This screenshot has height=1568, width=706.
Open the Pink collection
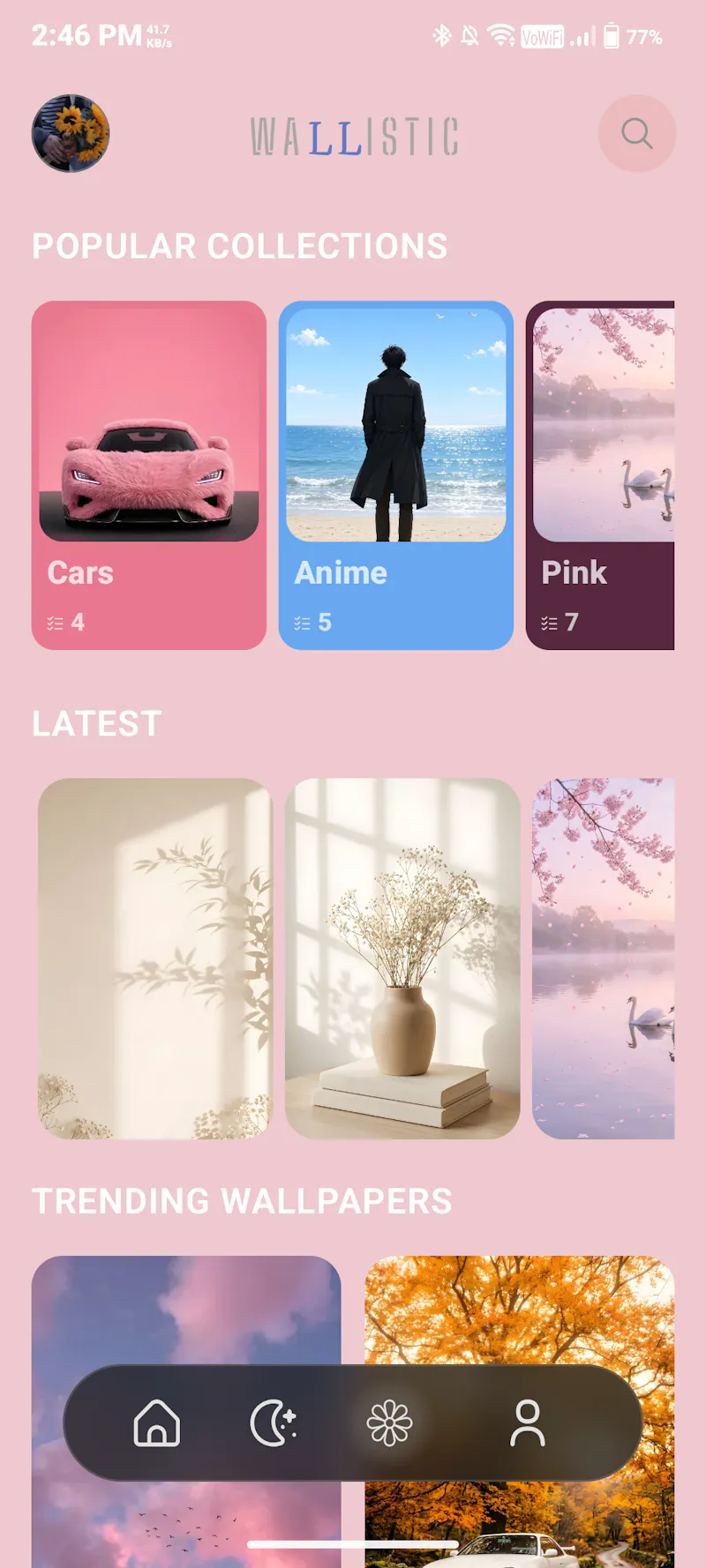[x=600, y=475]
